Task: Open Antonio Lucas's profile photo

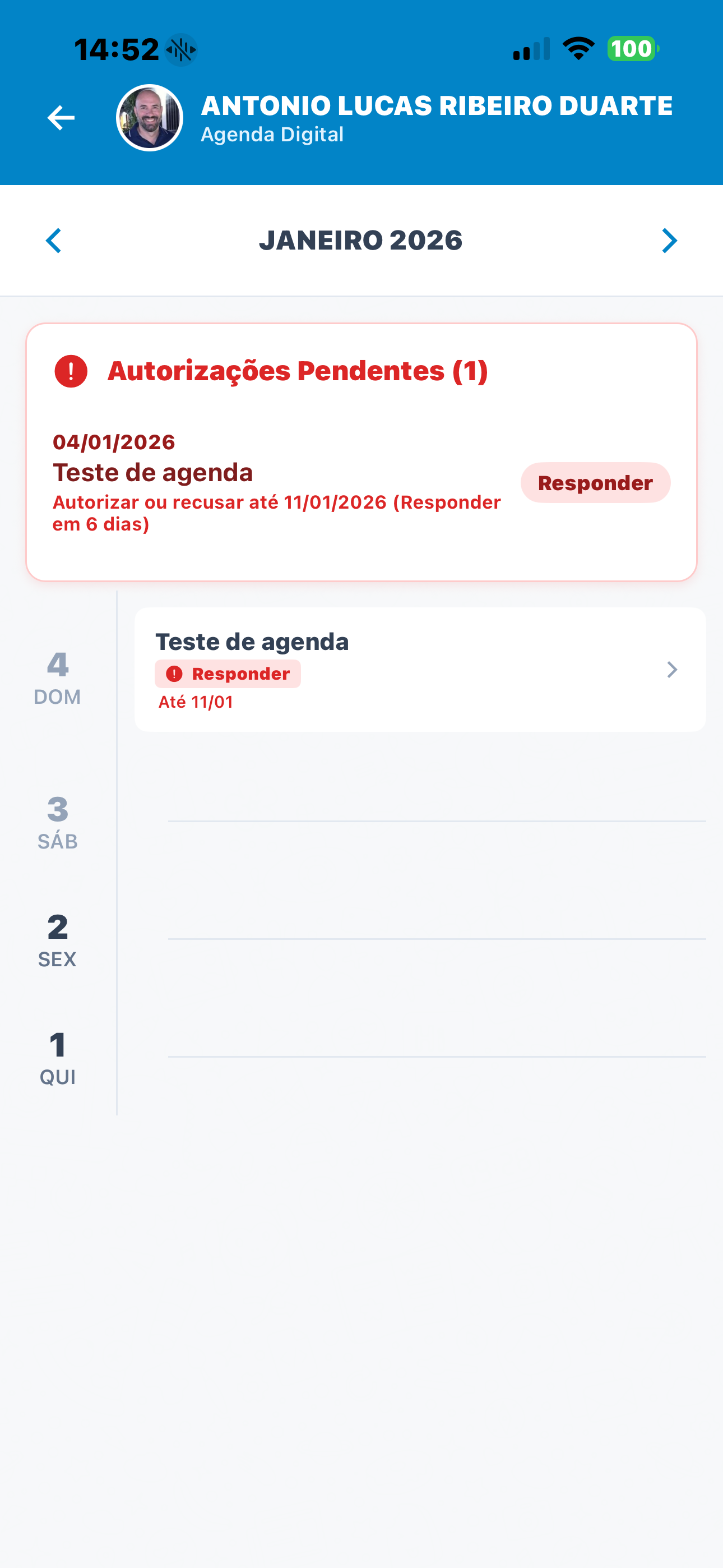Action: pos(150,117)
